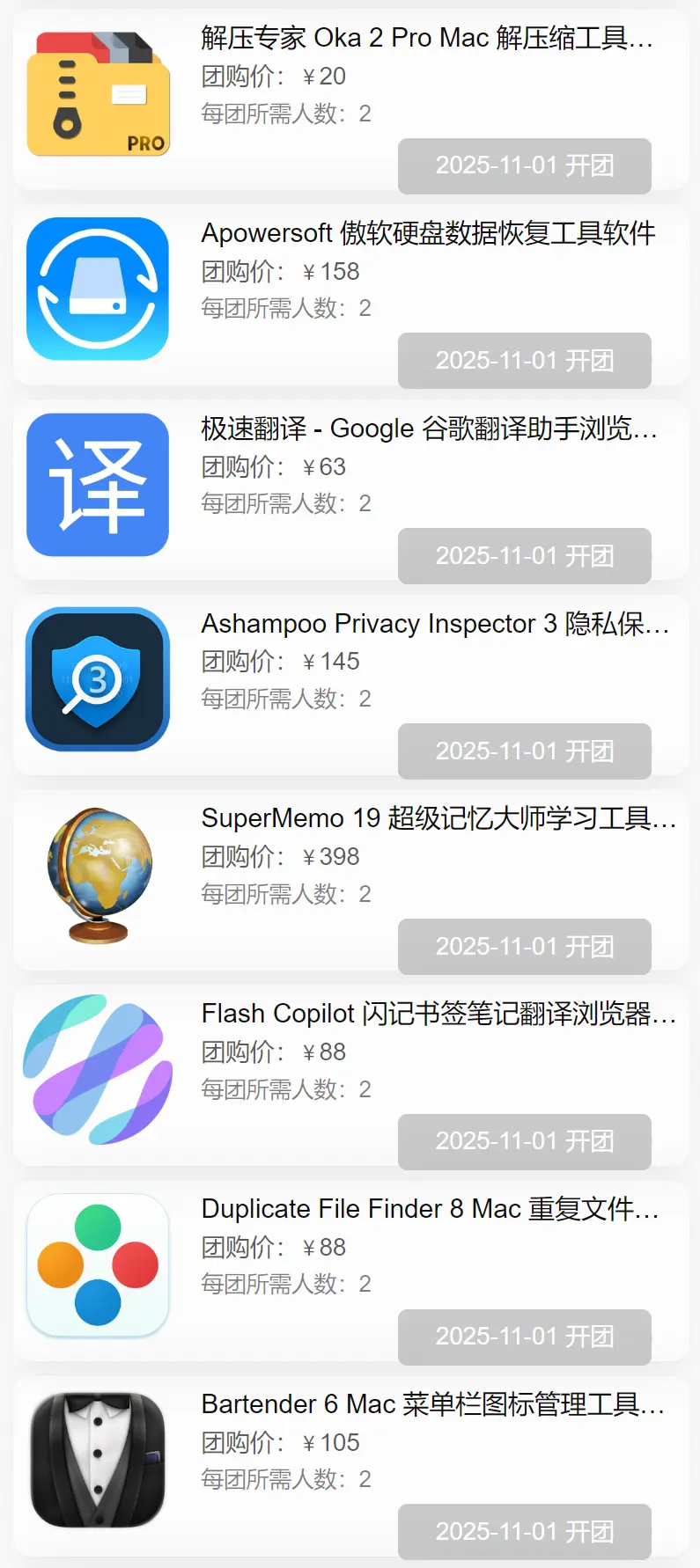This screenshot has width=700, height=1568.
Task: Open Flash Copilot 闪记书签笔记 listing
Action: (x=438, y=1014)
